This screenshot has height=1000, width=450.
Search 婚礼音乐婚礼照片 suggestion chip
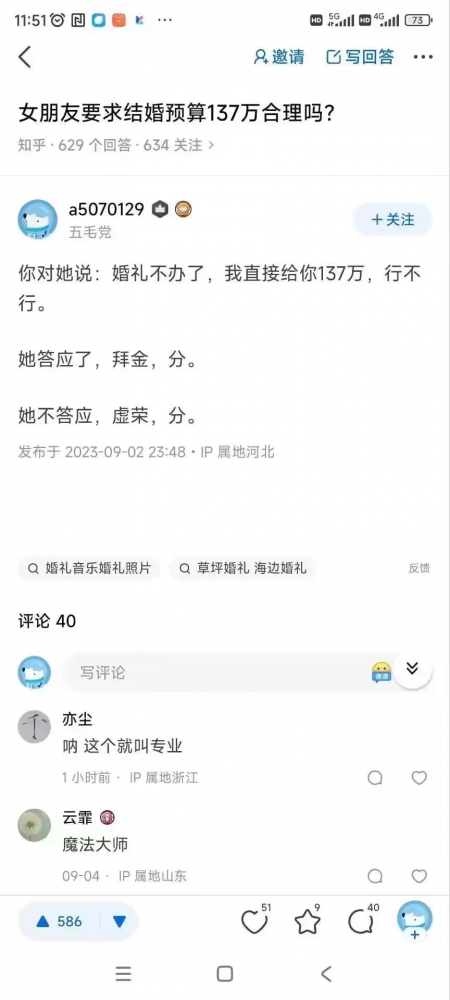tap(89, 568)
